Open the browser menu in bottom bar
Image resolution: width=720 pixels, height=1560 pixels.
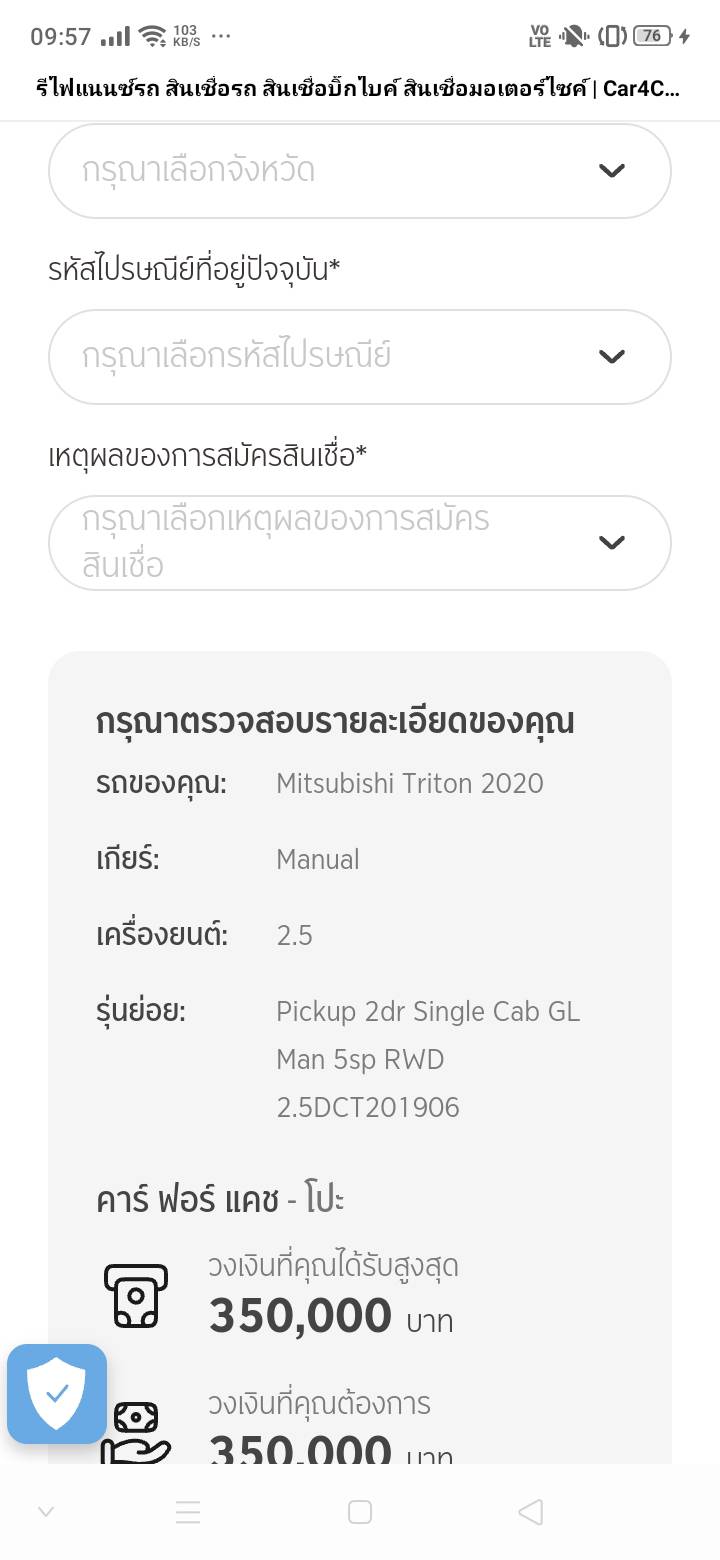point(188,1512)
